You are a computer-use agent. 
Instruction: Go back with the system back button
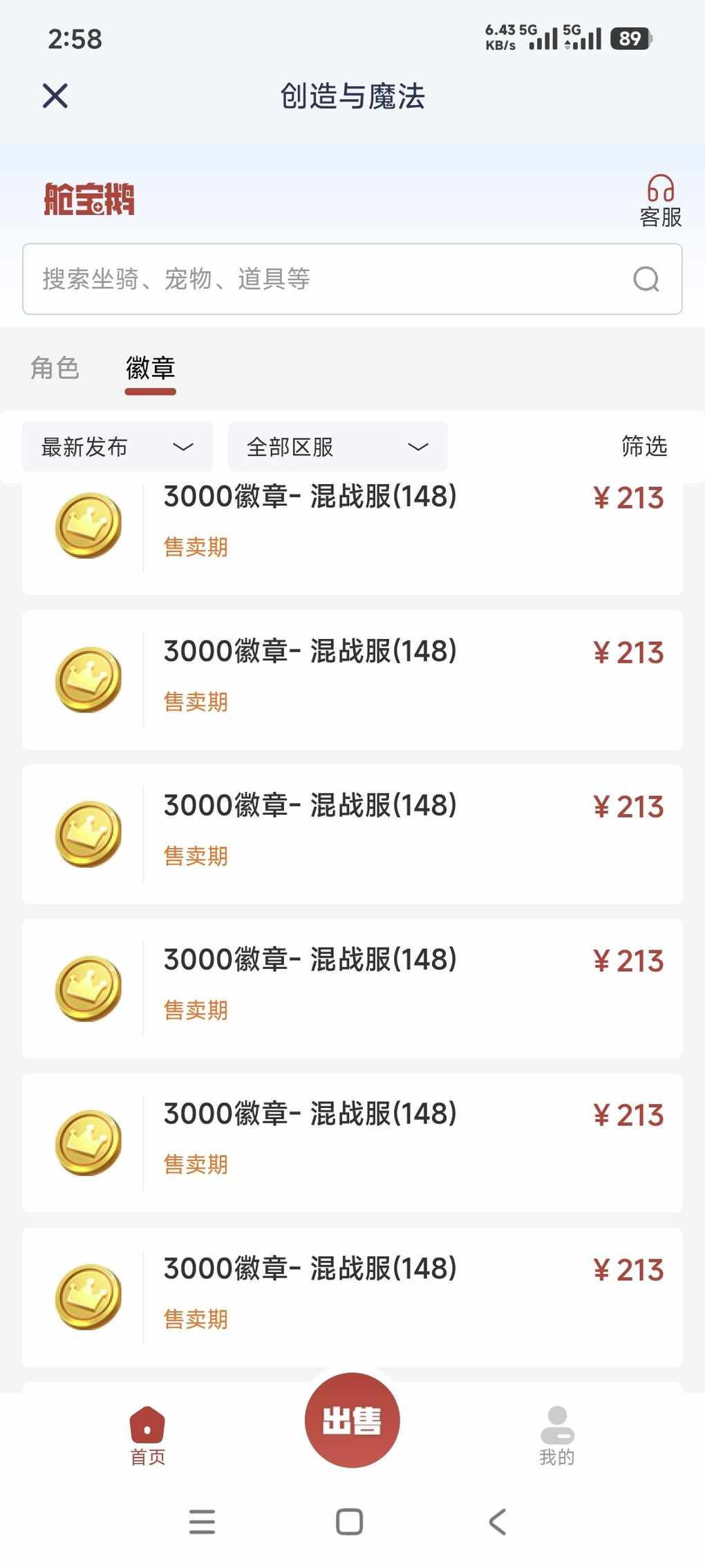(498, 1522)
